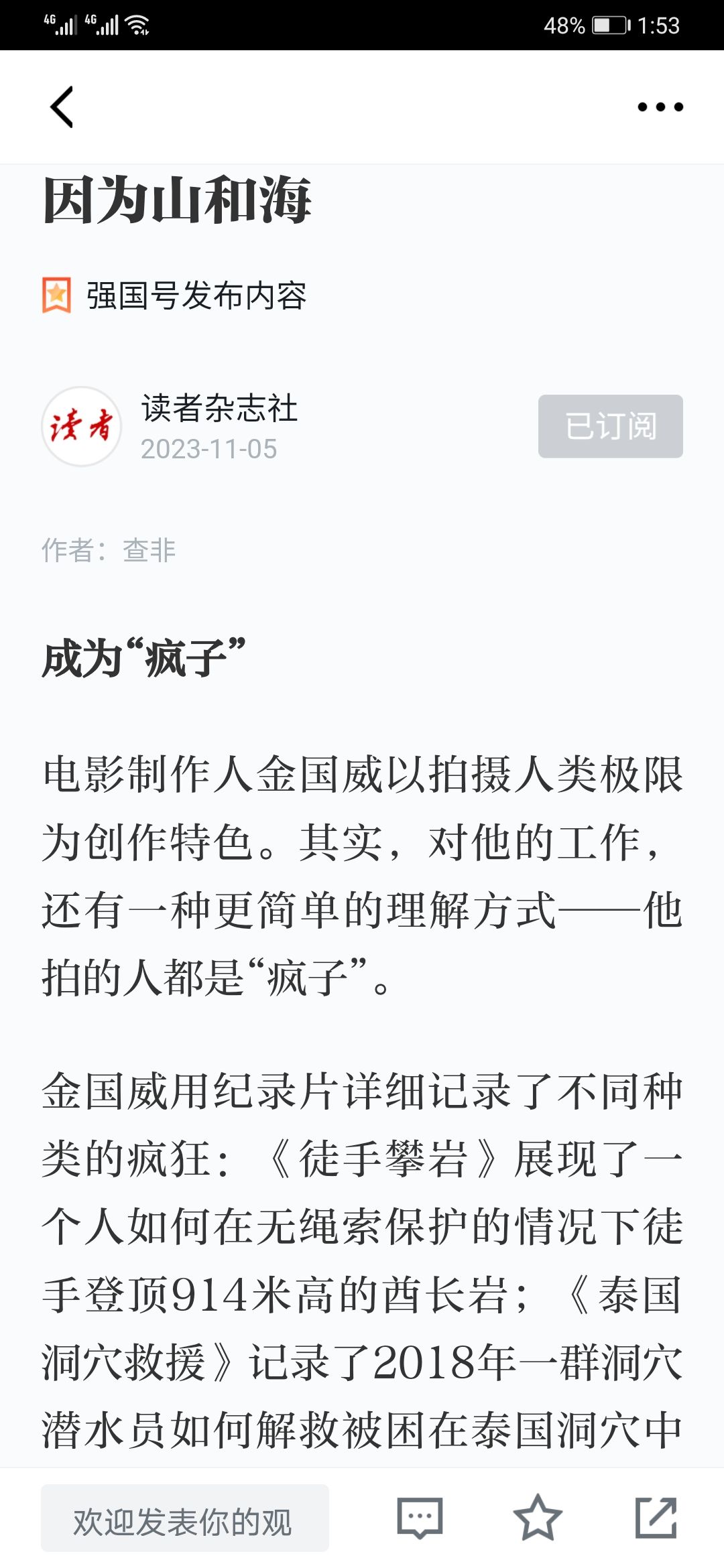Open the 读者杂志社 publisher profile
This screenshot has height=1568, width=724.
(219, 408)
